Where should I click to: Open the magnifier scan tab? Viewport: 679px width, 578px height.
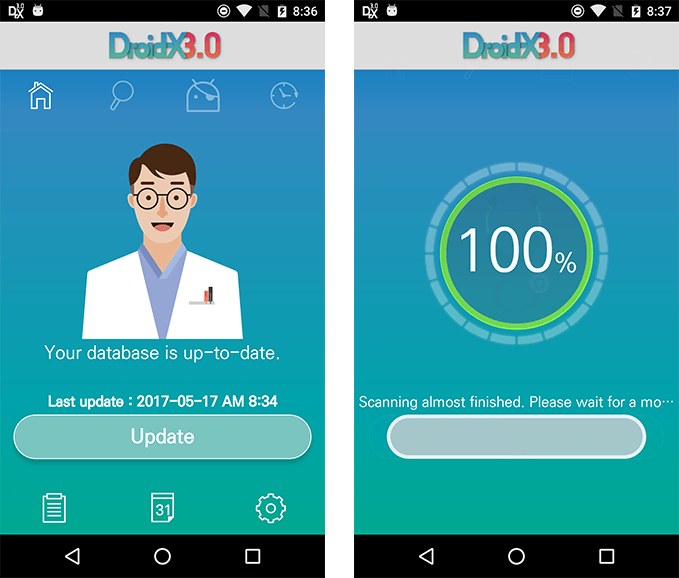pyautogui.click(x=122, y=96)
